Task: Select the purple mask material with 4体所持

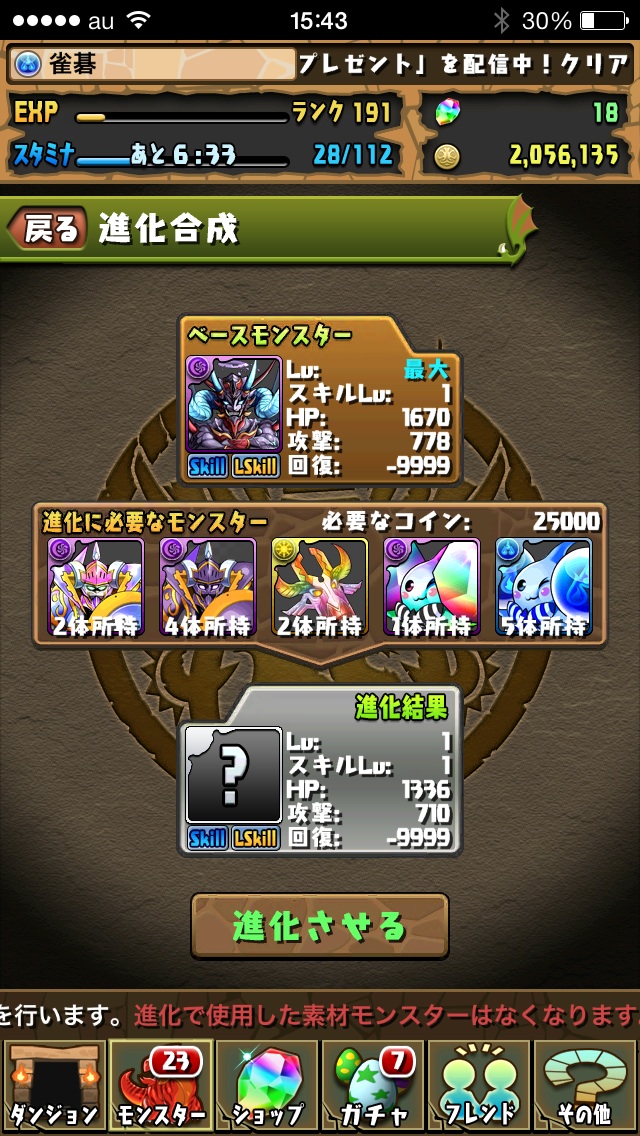Action: coord(208,587)
